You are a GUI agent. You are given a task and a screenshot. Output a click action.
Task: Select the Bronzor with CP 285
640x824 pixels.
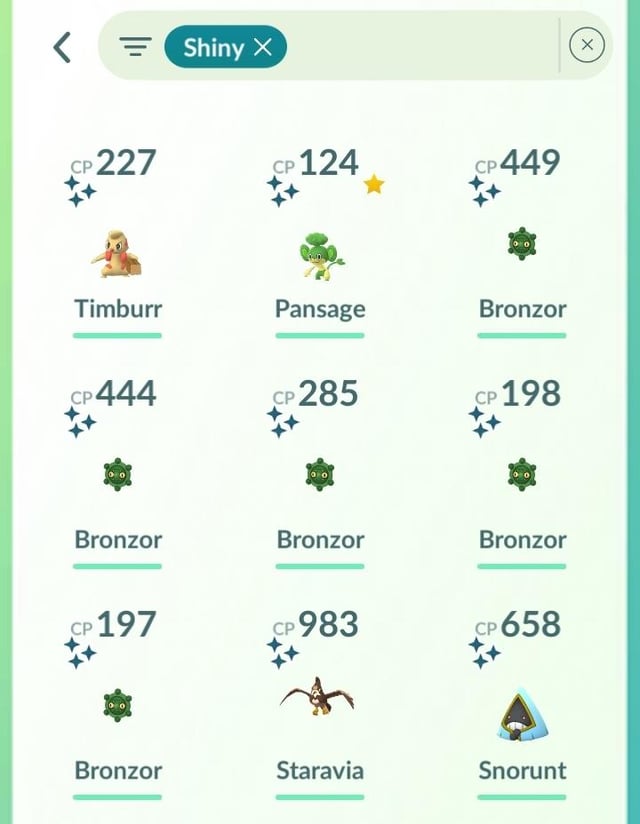[x=320, y=475]
